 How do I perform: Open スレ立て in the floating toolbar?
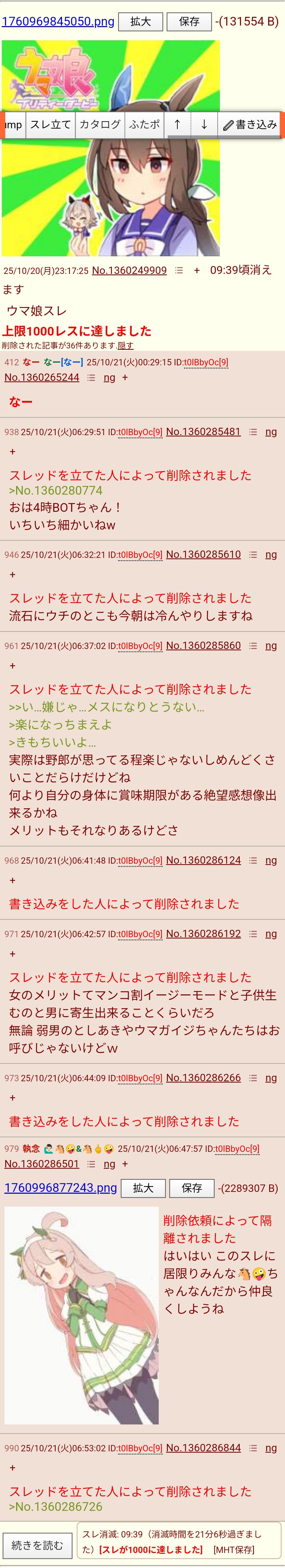(51, 125)
